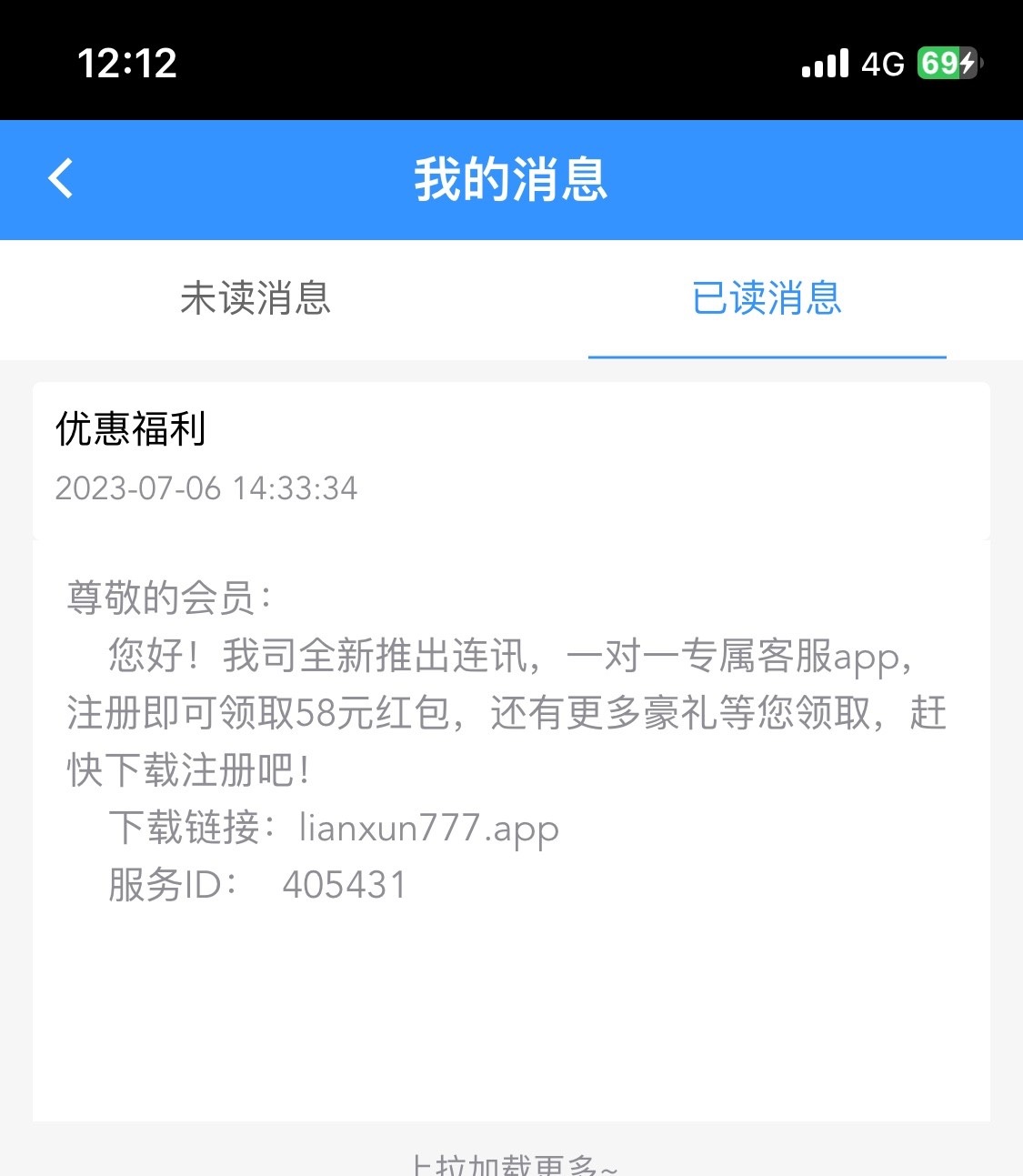
Task: Switch to the 未读消息 tab
Action: (256, 298)
